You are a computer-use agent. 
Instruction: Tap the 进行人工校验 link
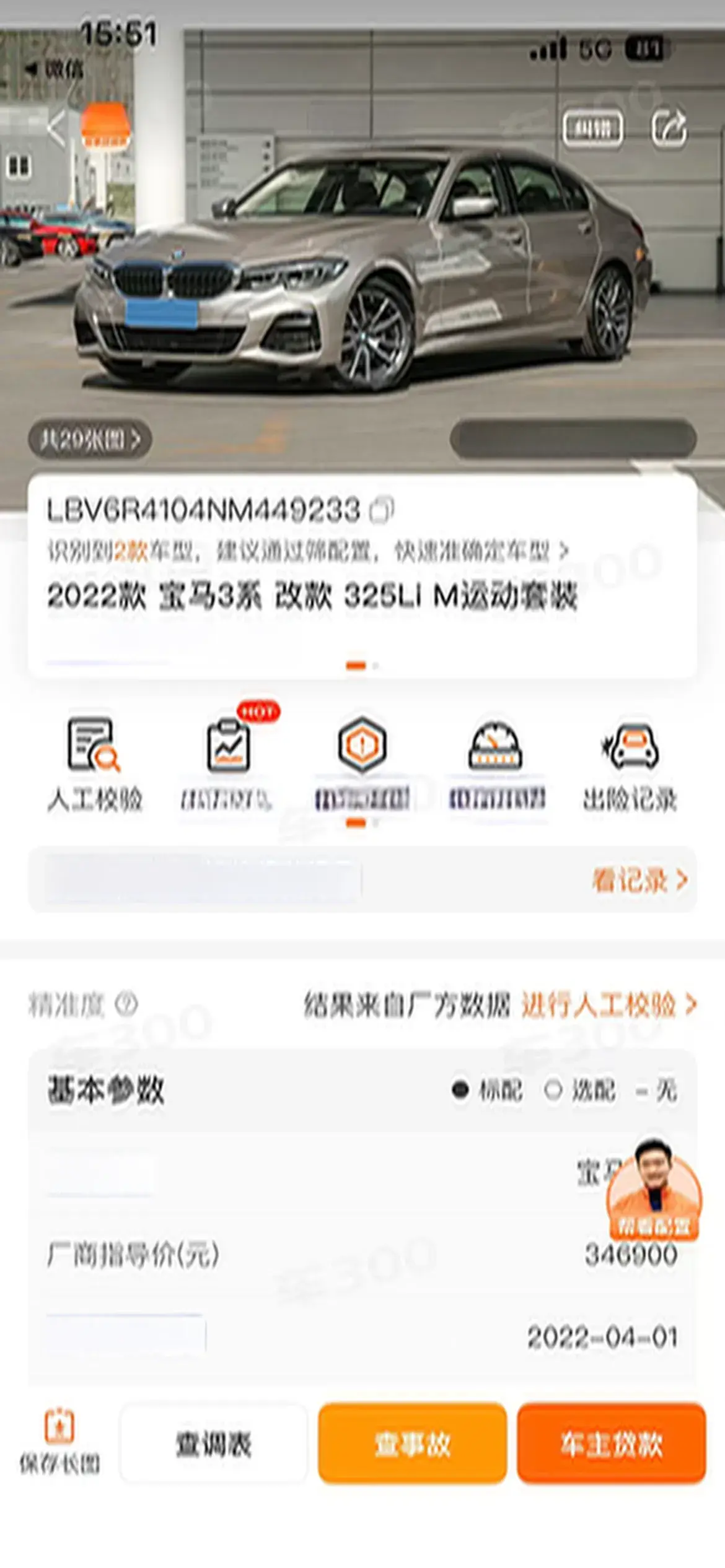(609, 1004)
